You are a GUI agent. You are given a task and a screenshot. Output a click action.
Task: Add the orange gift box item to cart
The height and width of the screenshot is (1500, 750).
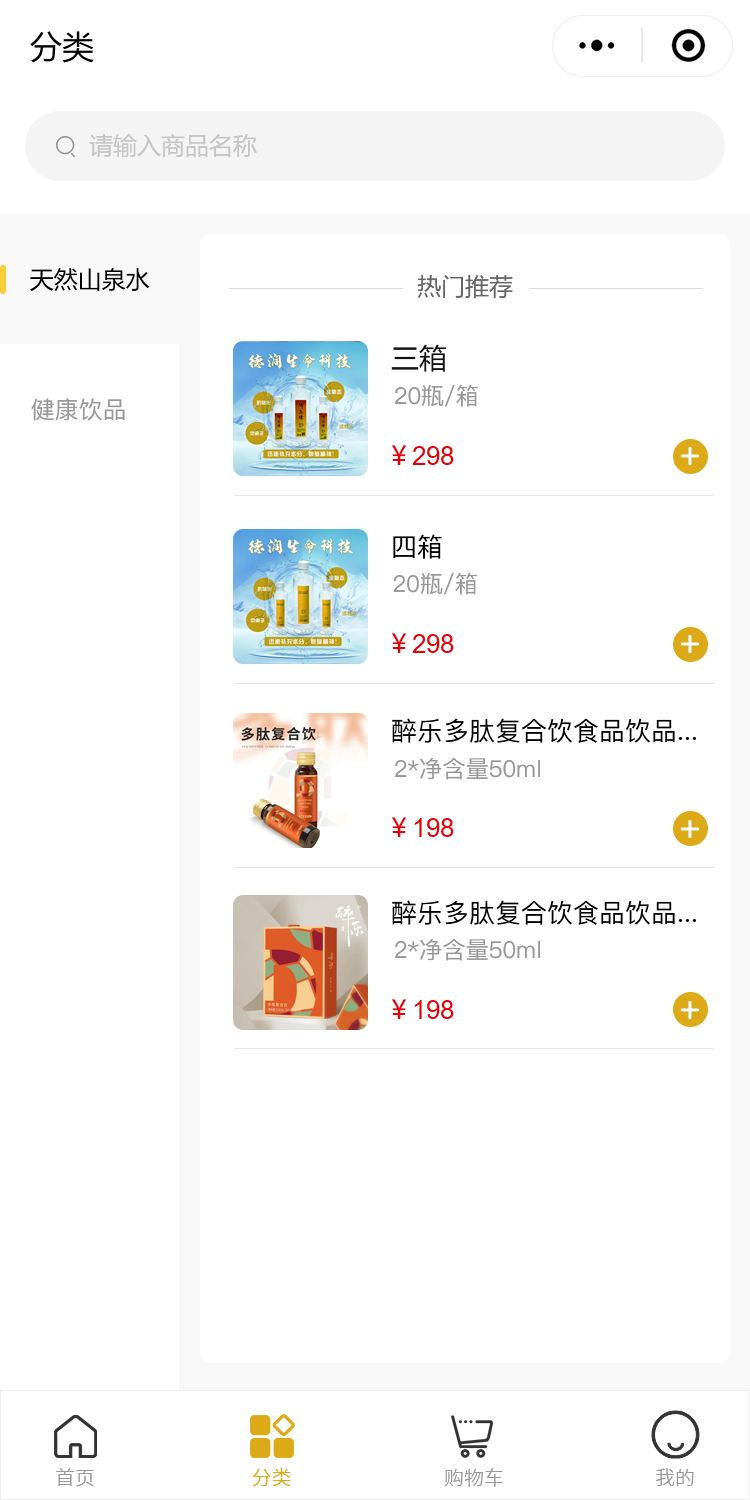pyautogui.click(x=690, y=1010)
